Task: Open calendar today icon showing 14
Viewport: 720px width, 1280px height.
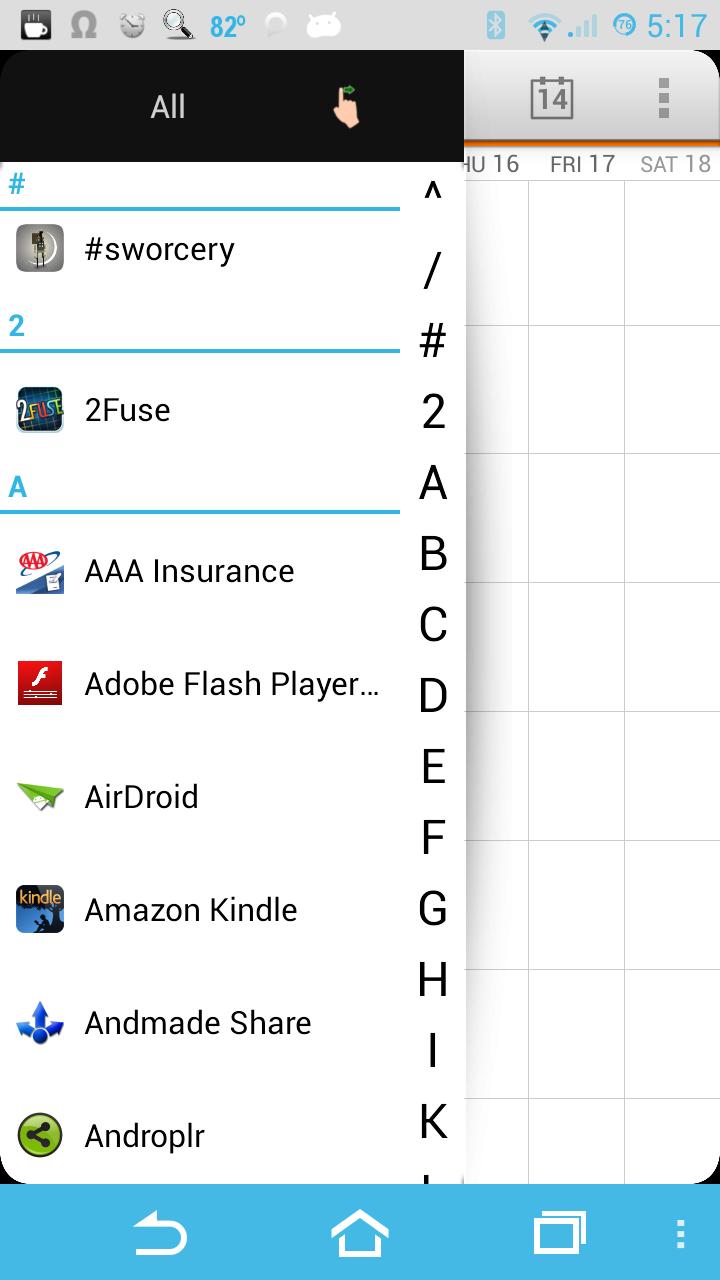Action: coord(552,98)
